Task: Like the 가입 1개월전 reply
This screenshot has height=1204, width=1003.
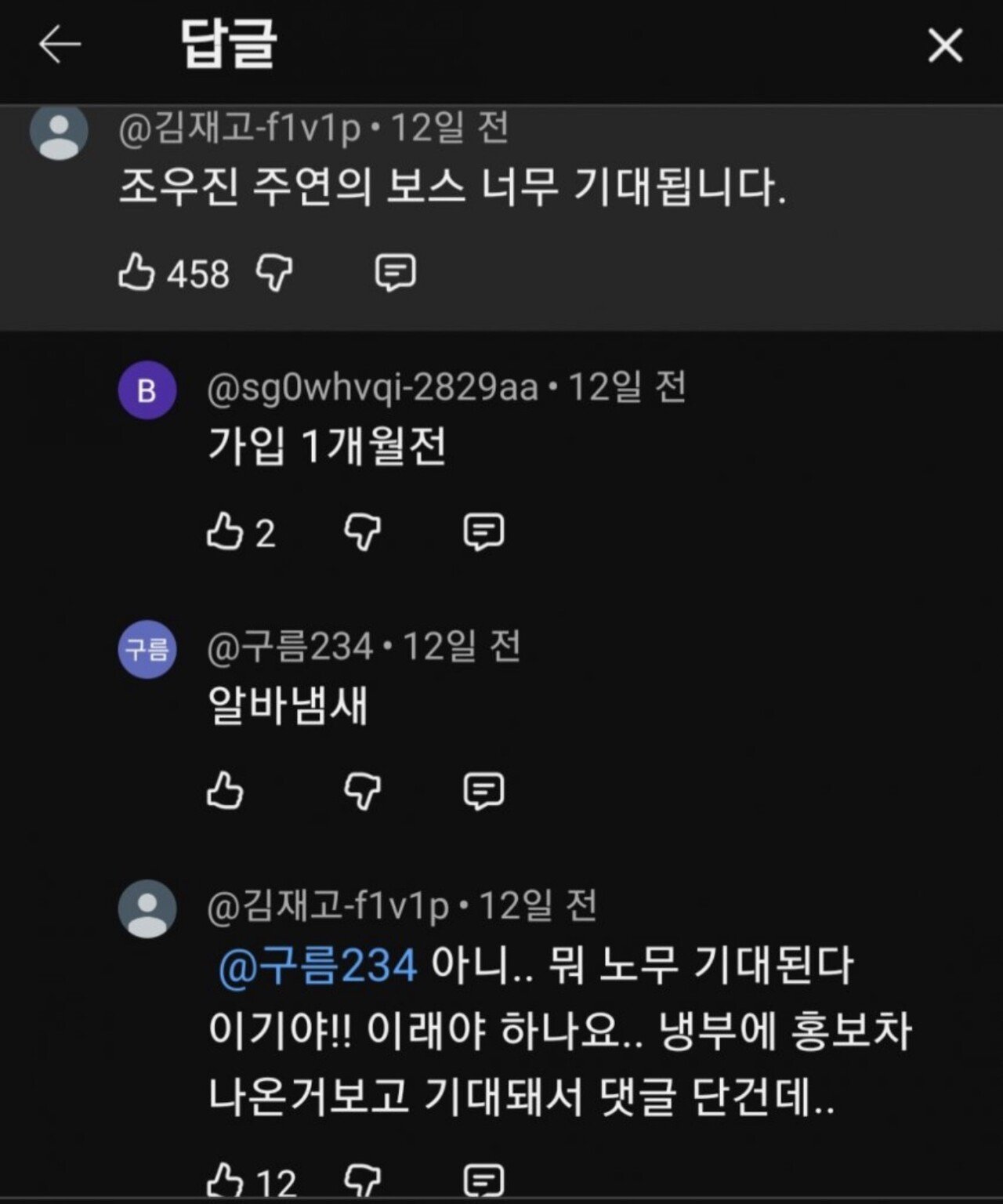Action: (225, 531)
